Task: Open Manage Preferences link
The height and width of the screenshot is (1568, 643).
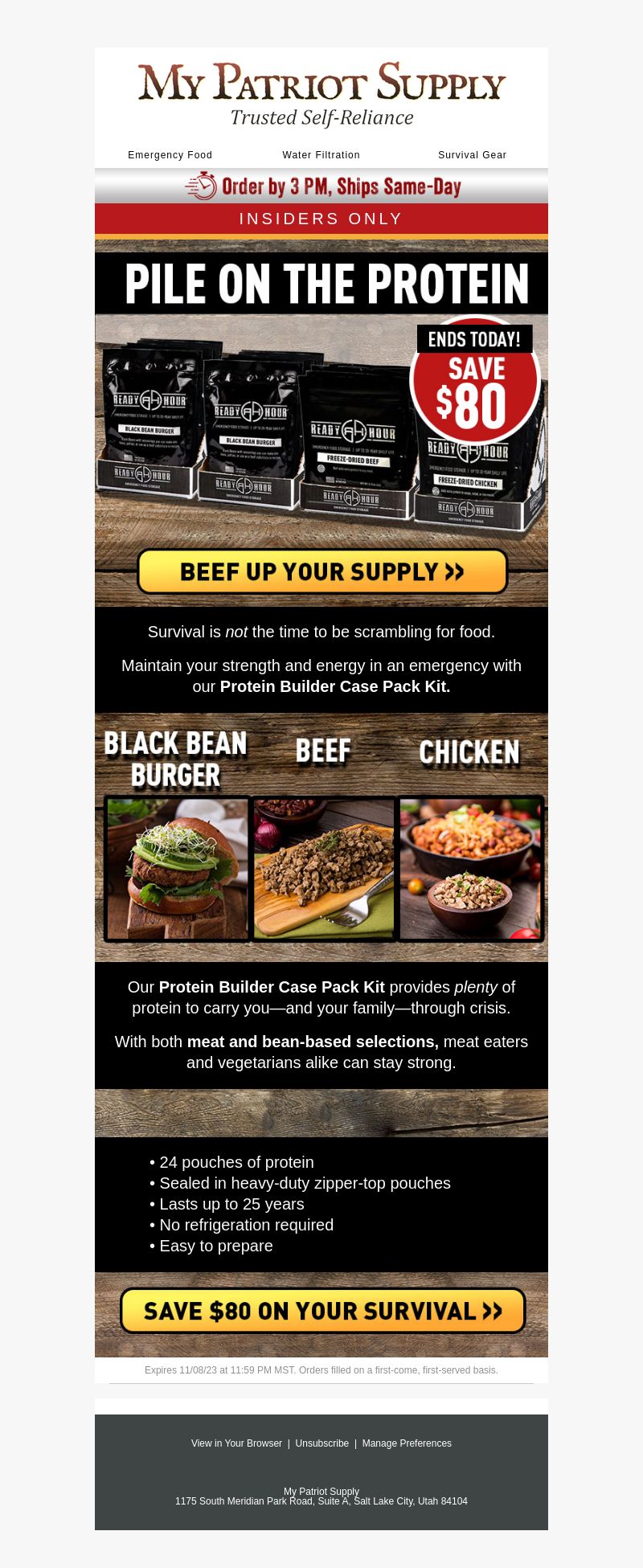Action: click(407, 1443)
